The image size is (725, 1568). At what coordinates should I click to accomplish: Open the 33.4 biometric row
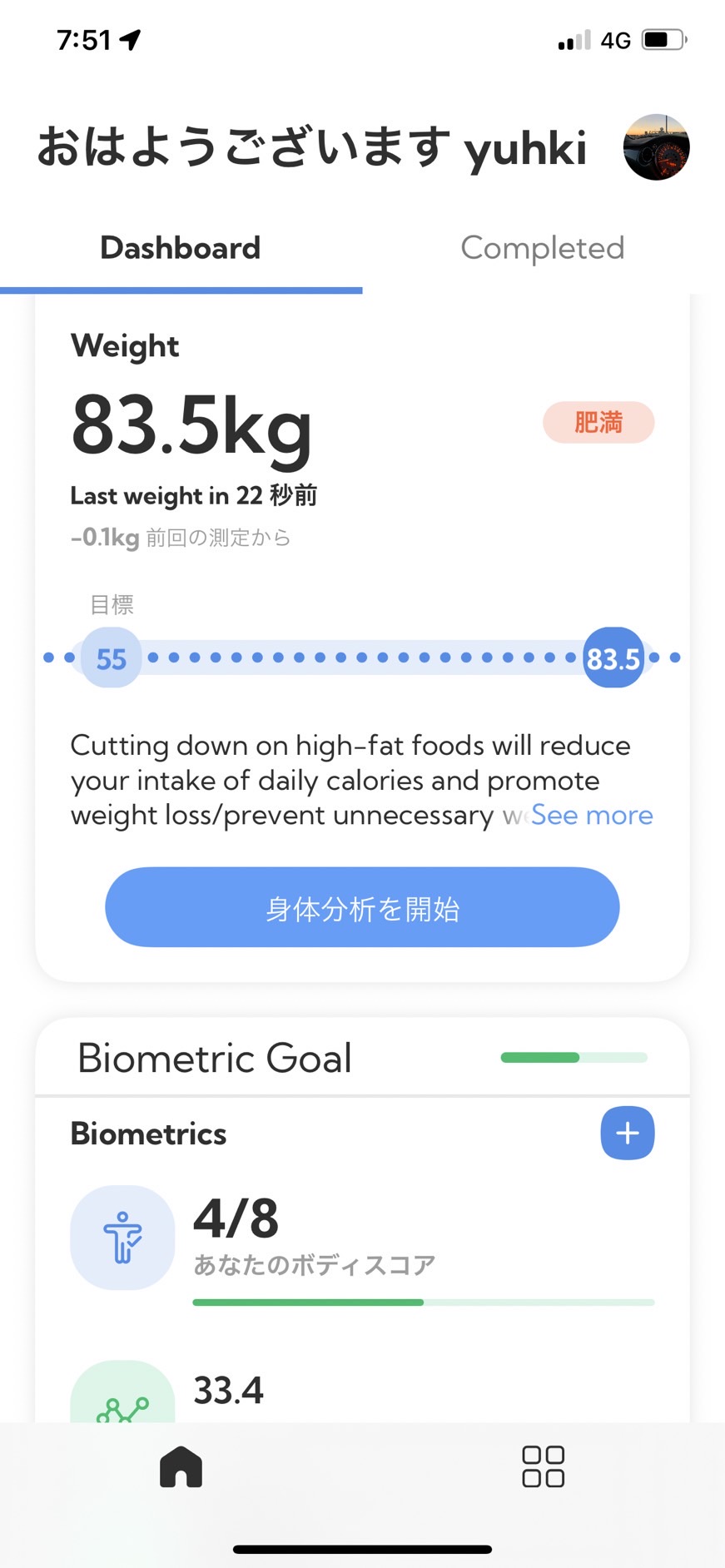362,1392
